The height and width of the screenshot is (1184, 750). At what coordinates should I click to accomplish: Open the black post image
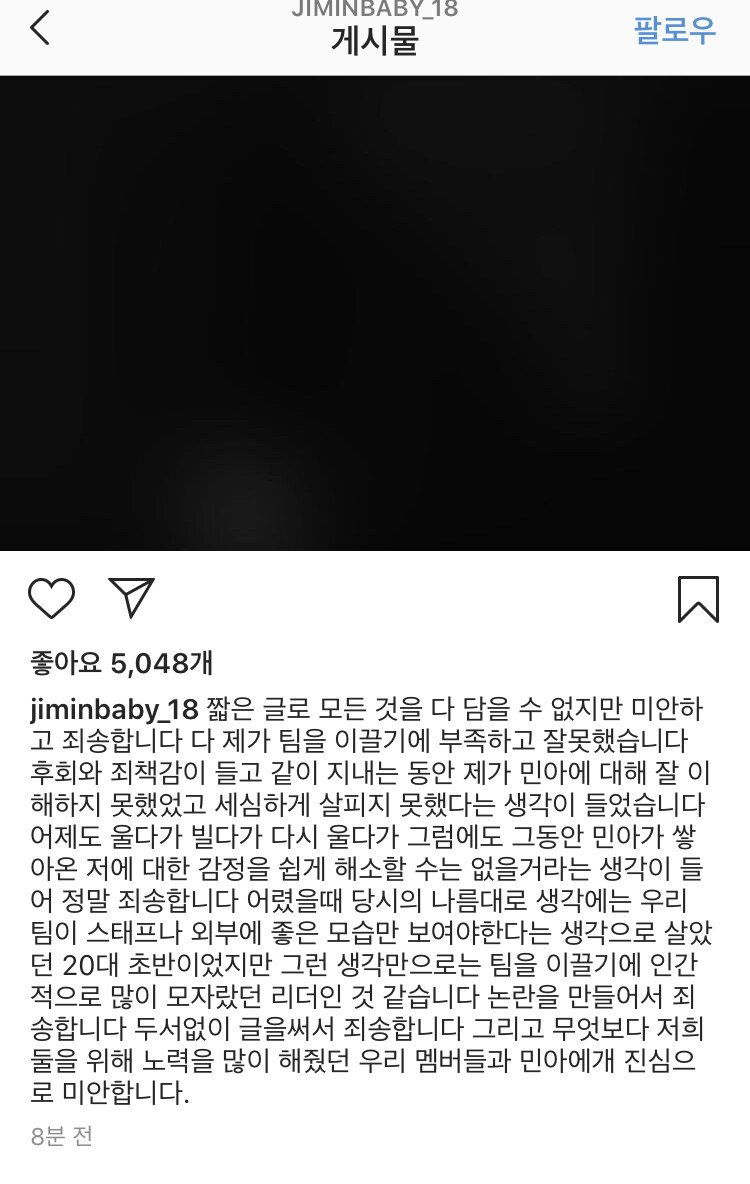click(375, 313)
